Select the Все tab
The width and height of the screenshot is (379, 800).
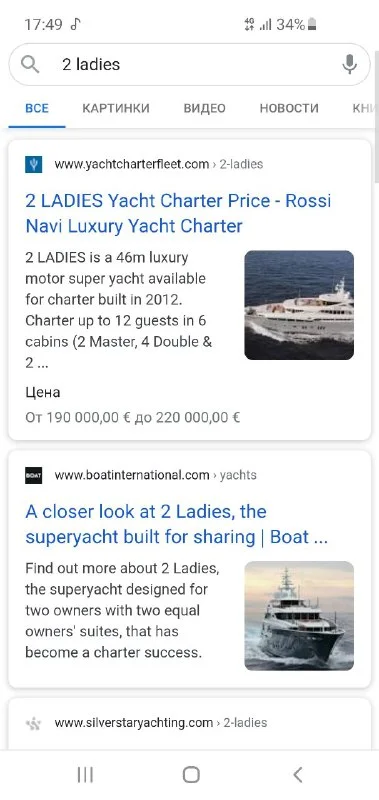[37, 108]
